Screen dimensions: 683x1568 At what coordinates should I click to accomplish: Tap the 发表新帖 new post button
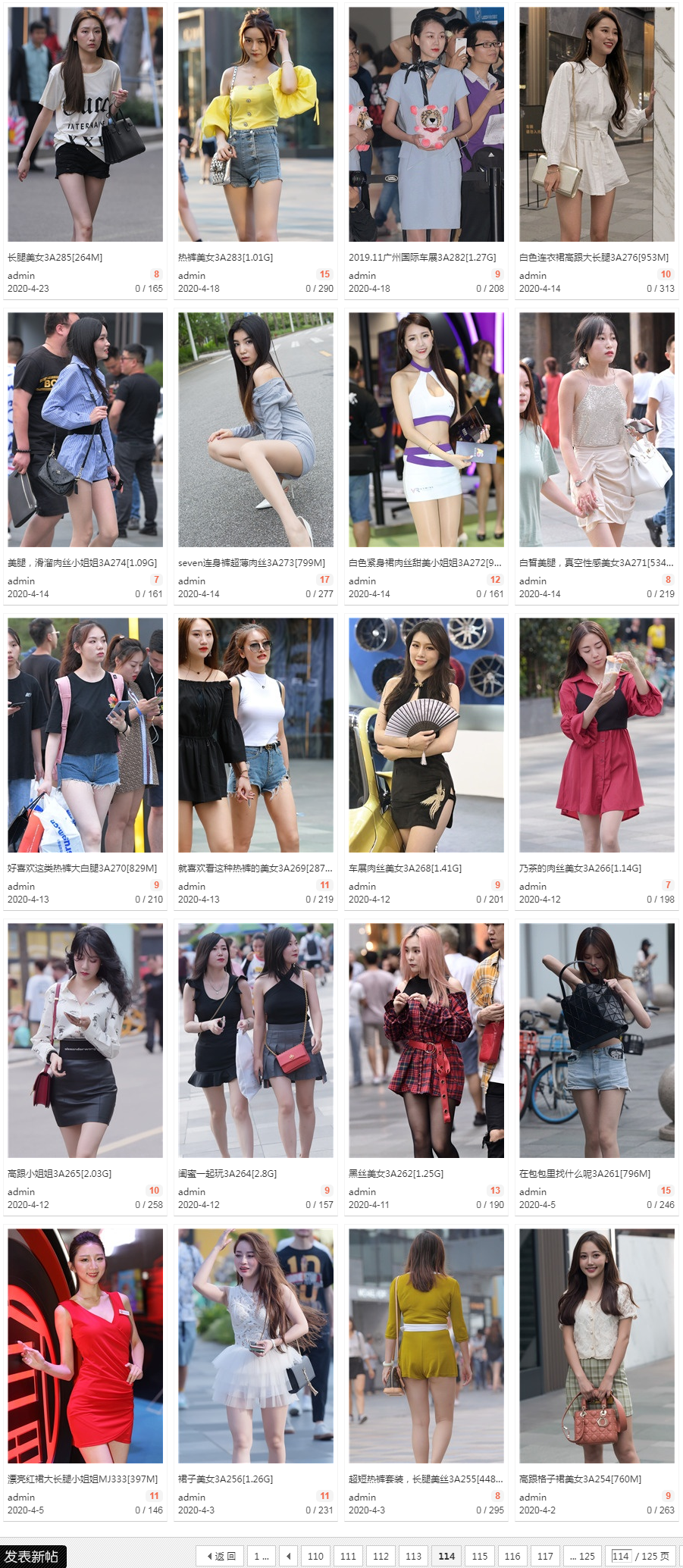click(x=32, y=1556)
